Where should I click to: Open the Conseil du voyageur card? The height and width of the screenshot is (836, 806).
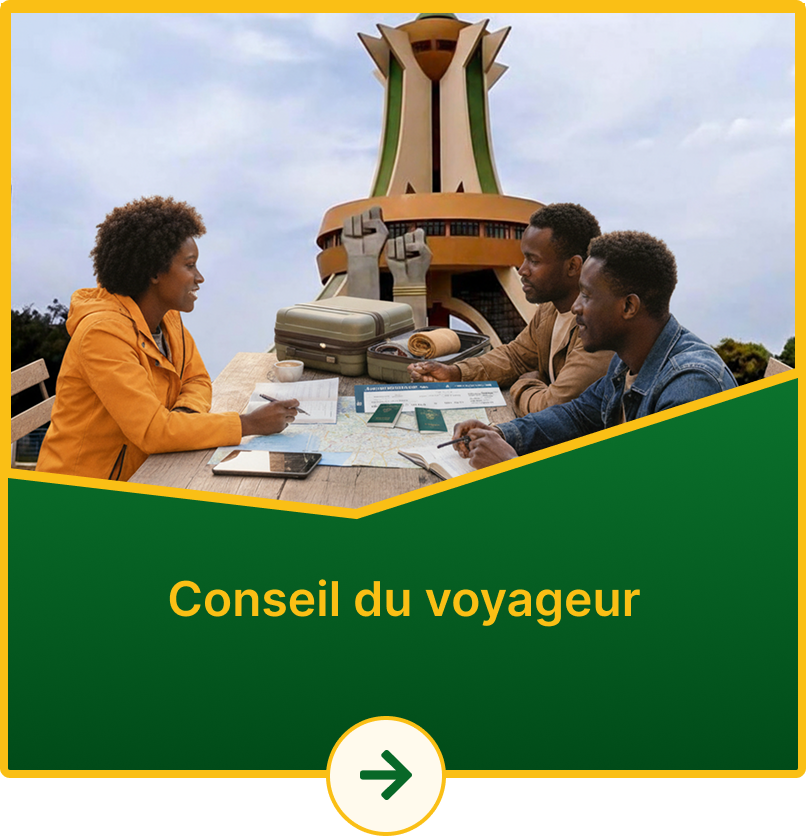[x=403, y=600]
